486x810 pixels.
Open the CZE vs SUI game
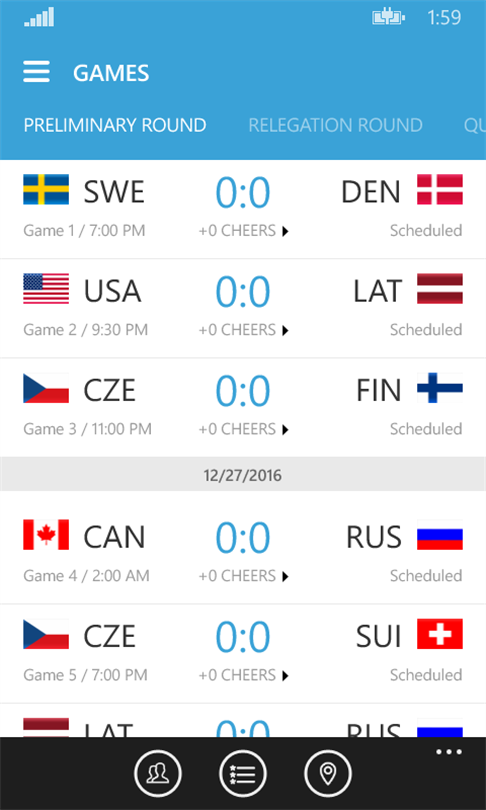(x=243, y=653)
